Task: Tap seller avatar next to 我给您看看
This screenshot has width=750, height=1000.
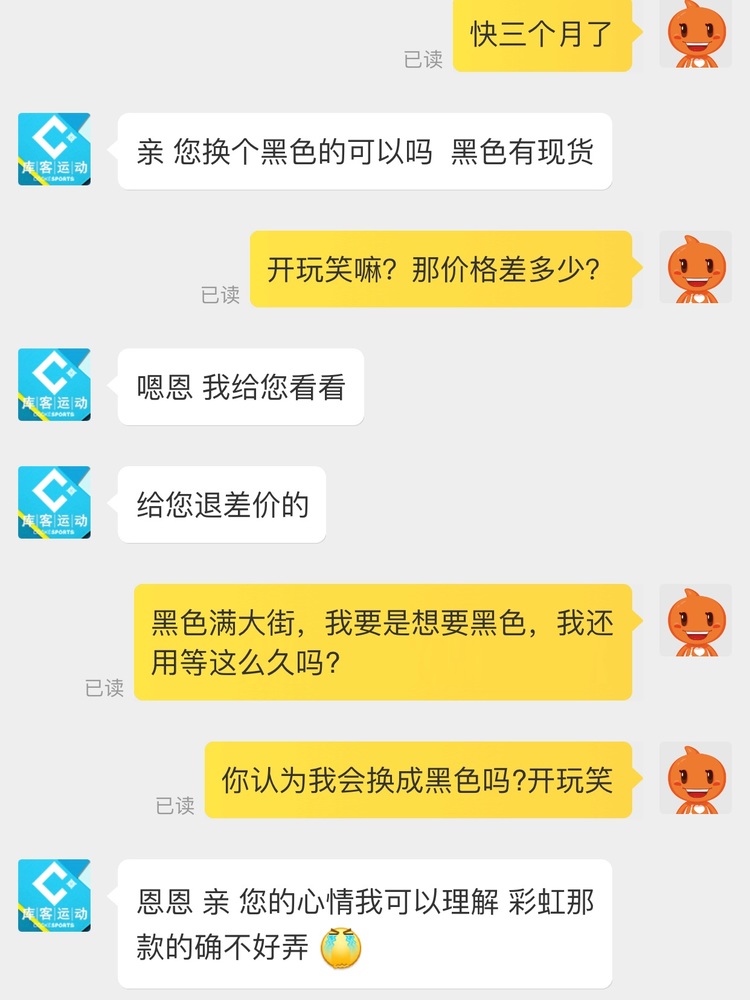Action: 54,385
